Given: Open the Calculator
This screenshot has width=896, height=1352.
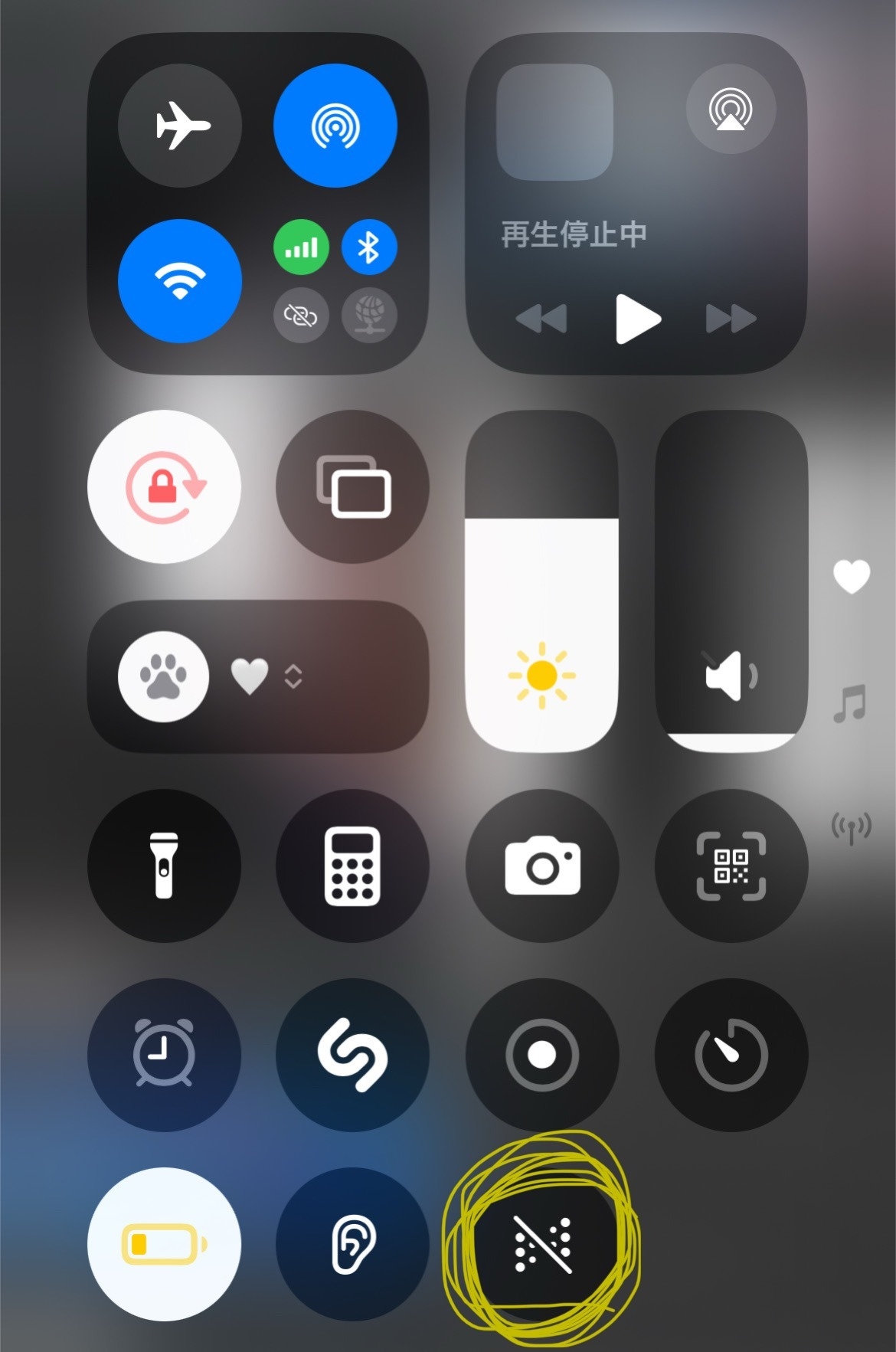Looking at the screenshot, I should tap(353, 866).
